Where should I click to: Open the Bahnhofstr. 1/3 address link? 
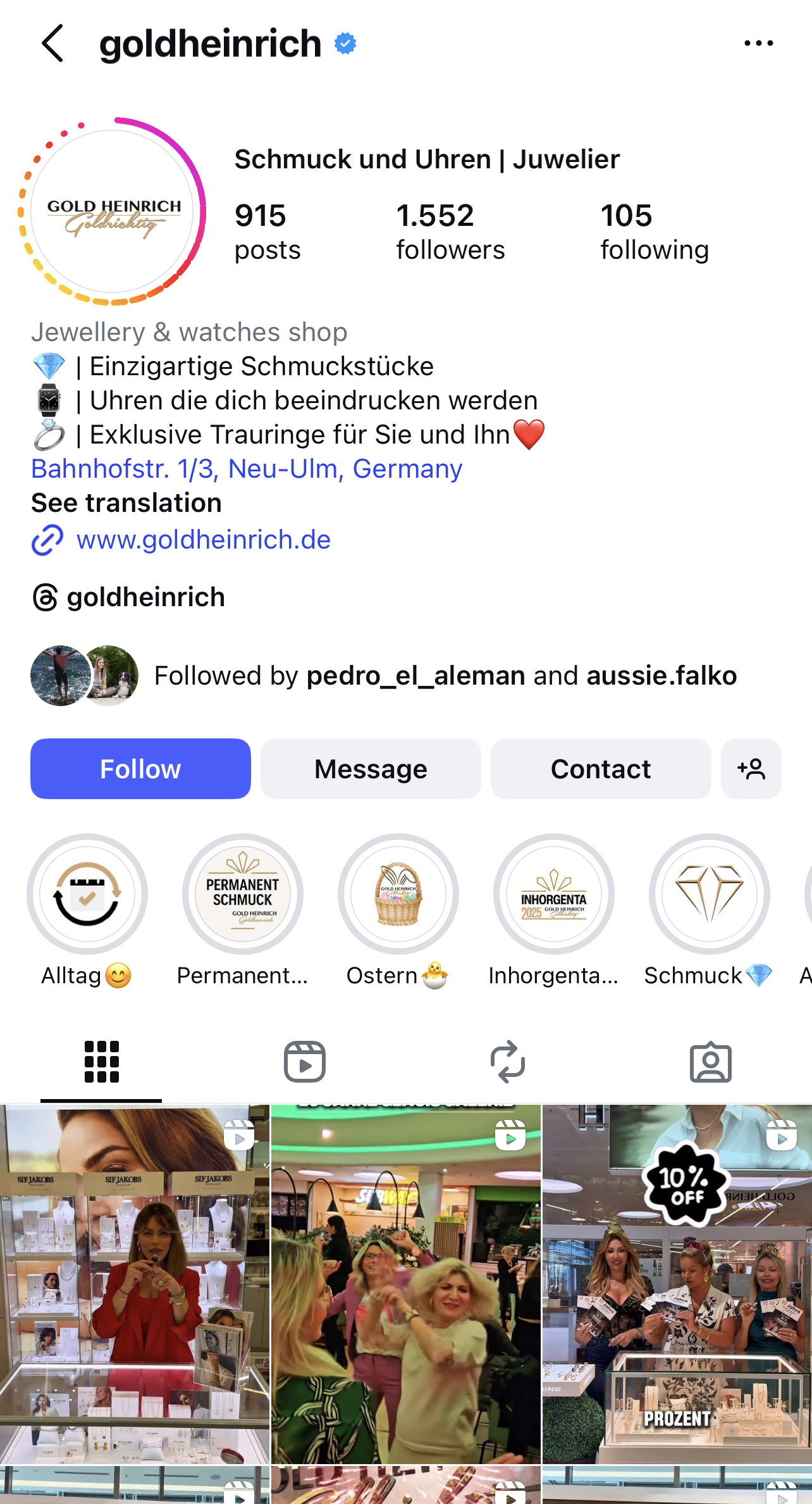(x=247, y=469)
